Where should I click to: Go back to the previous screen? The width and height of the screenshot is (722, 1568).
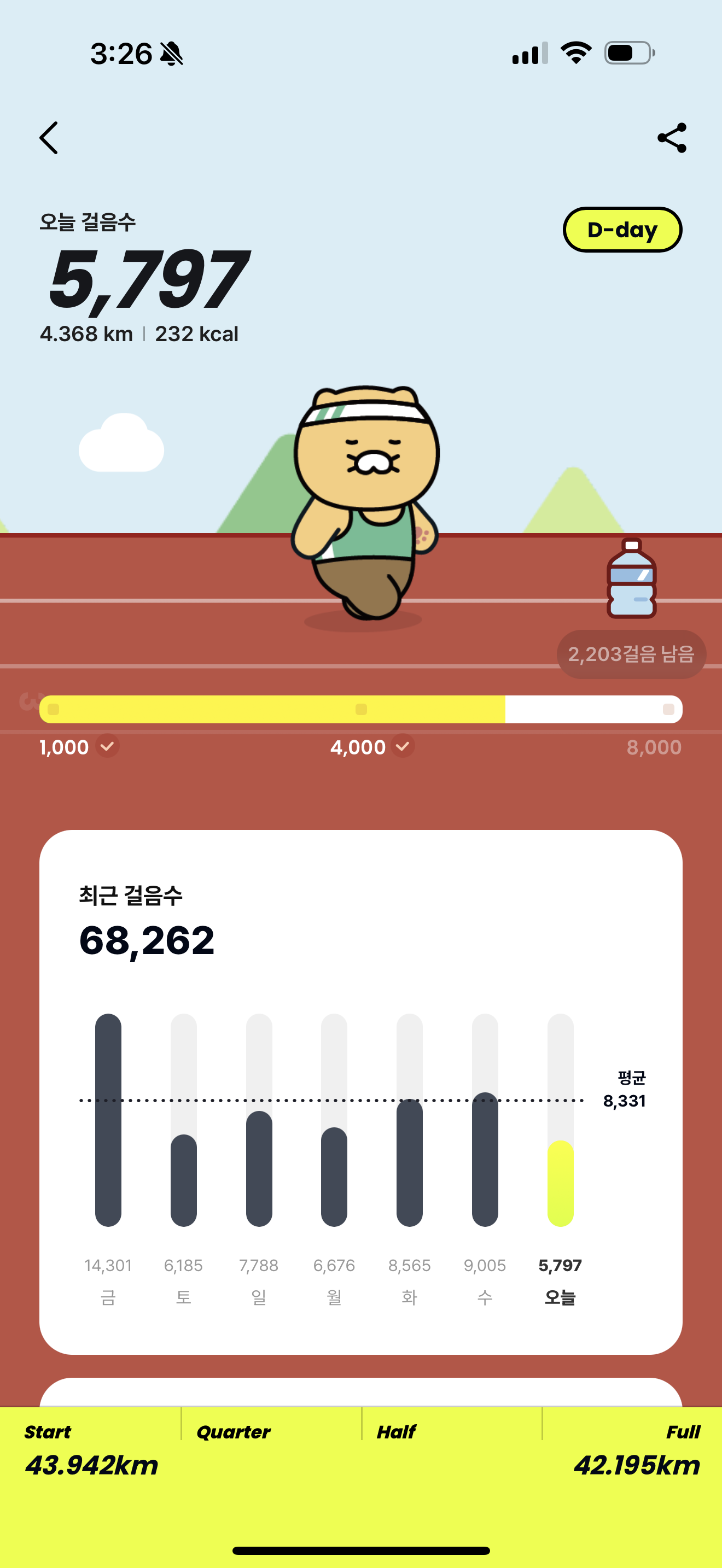(x=49, y=138)
